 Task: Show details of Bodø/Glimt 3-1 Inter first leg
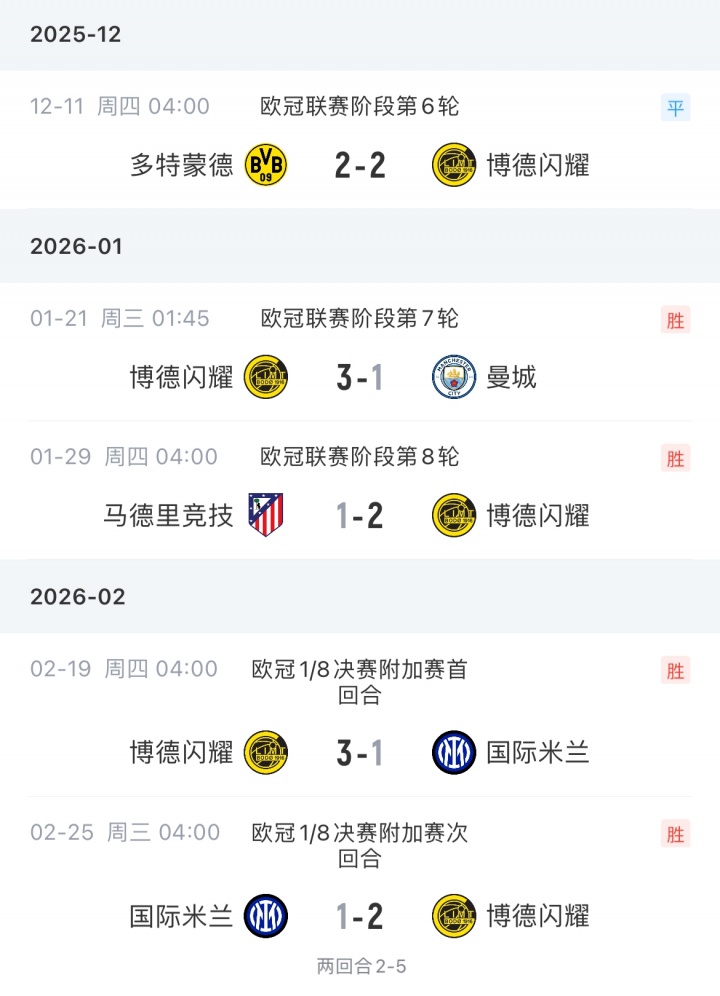click(360, 752)
